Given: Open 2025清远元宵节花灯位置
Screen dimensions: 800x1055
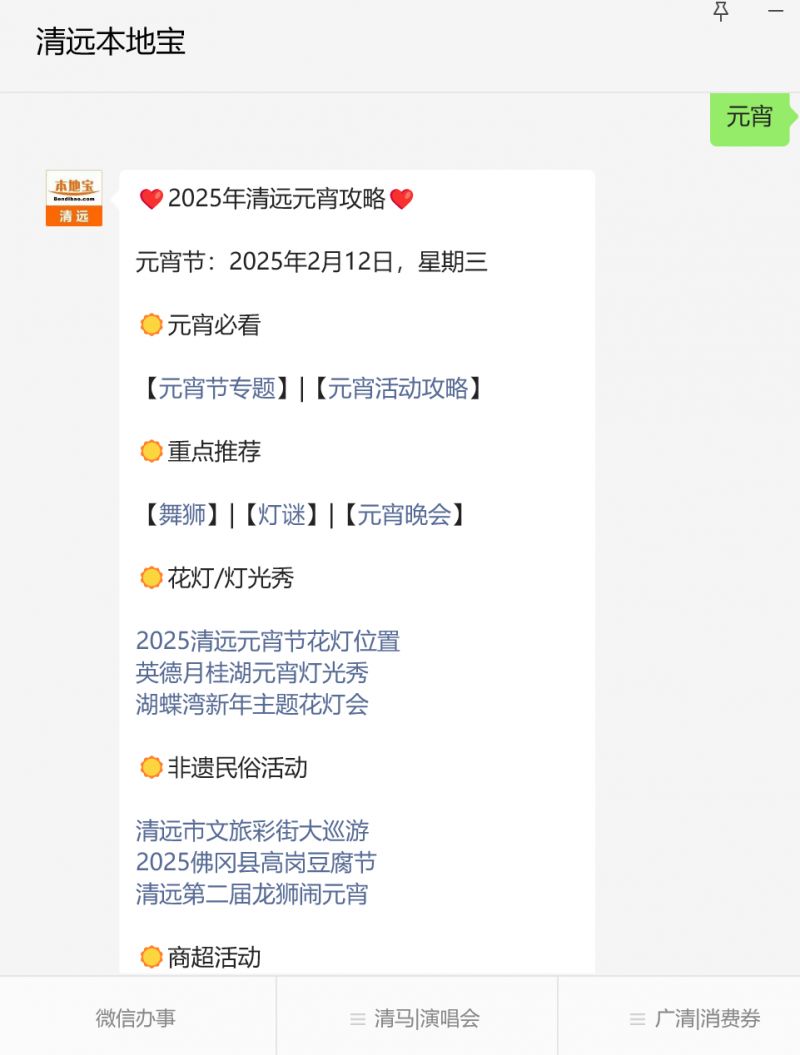Looking at the screenshot, I should 268,641.
